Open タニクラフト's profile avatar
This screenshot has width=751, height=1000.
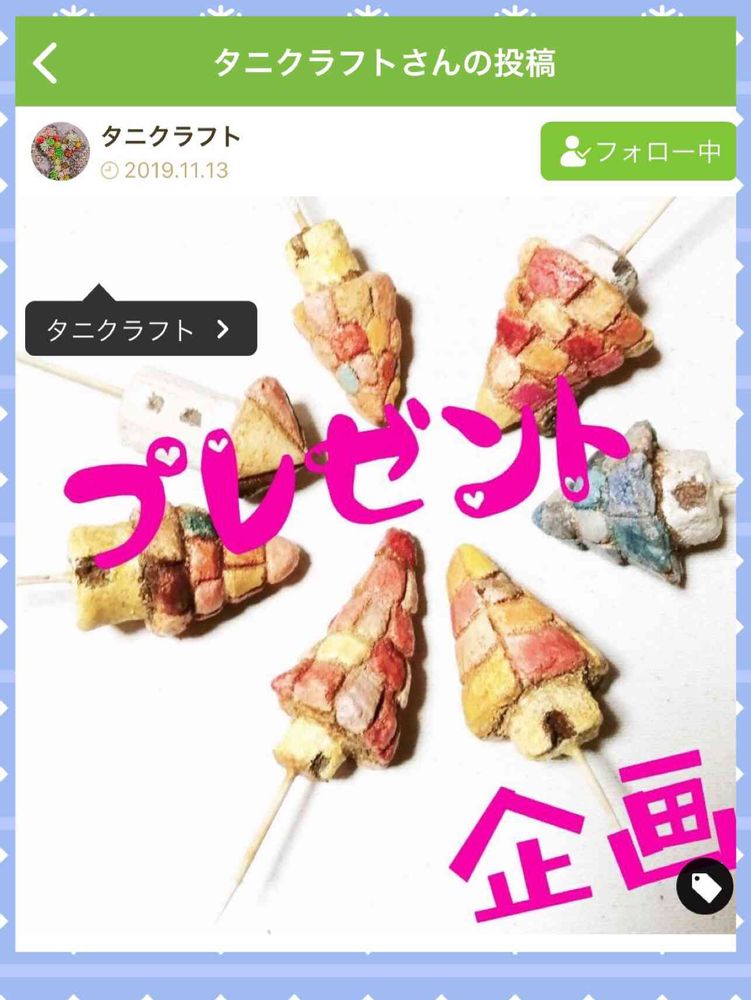tap(60, 151)
